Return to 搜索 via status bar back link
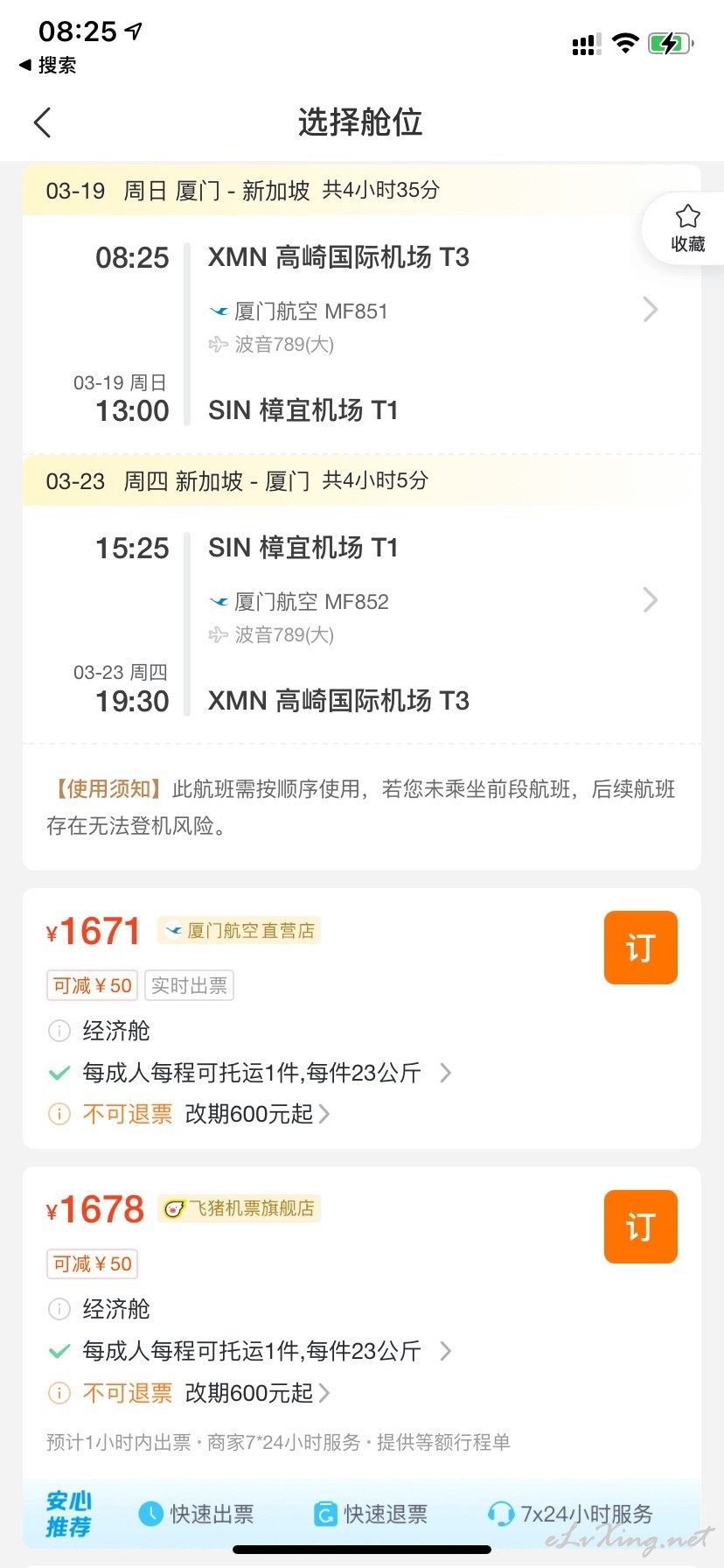The height and width of the screenshot is (1568, 724). click(x=47, y=65)
